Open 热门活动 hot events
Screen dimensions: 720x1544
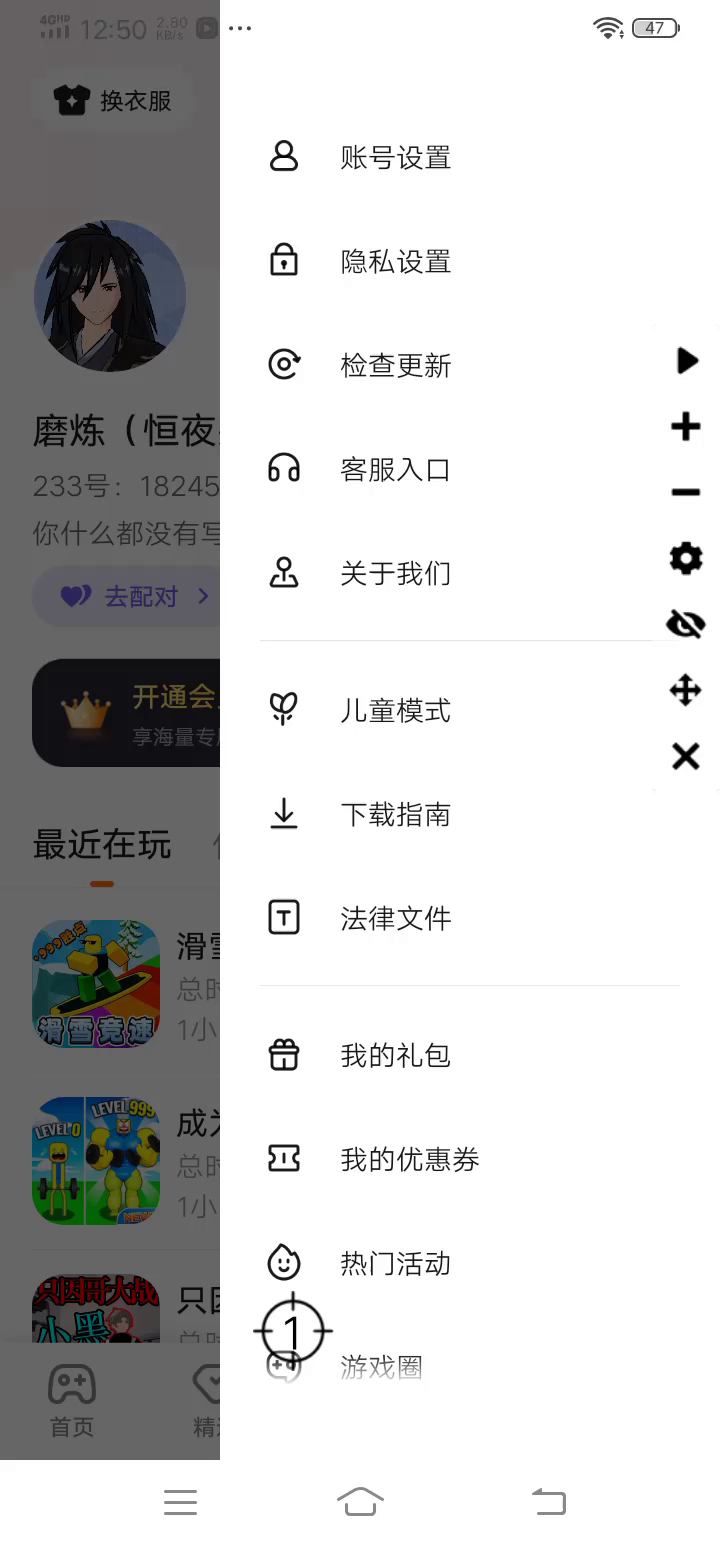tap(395, 1264)
